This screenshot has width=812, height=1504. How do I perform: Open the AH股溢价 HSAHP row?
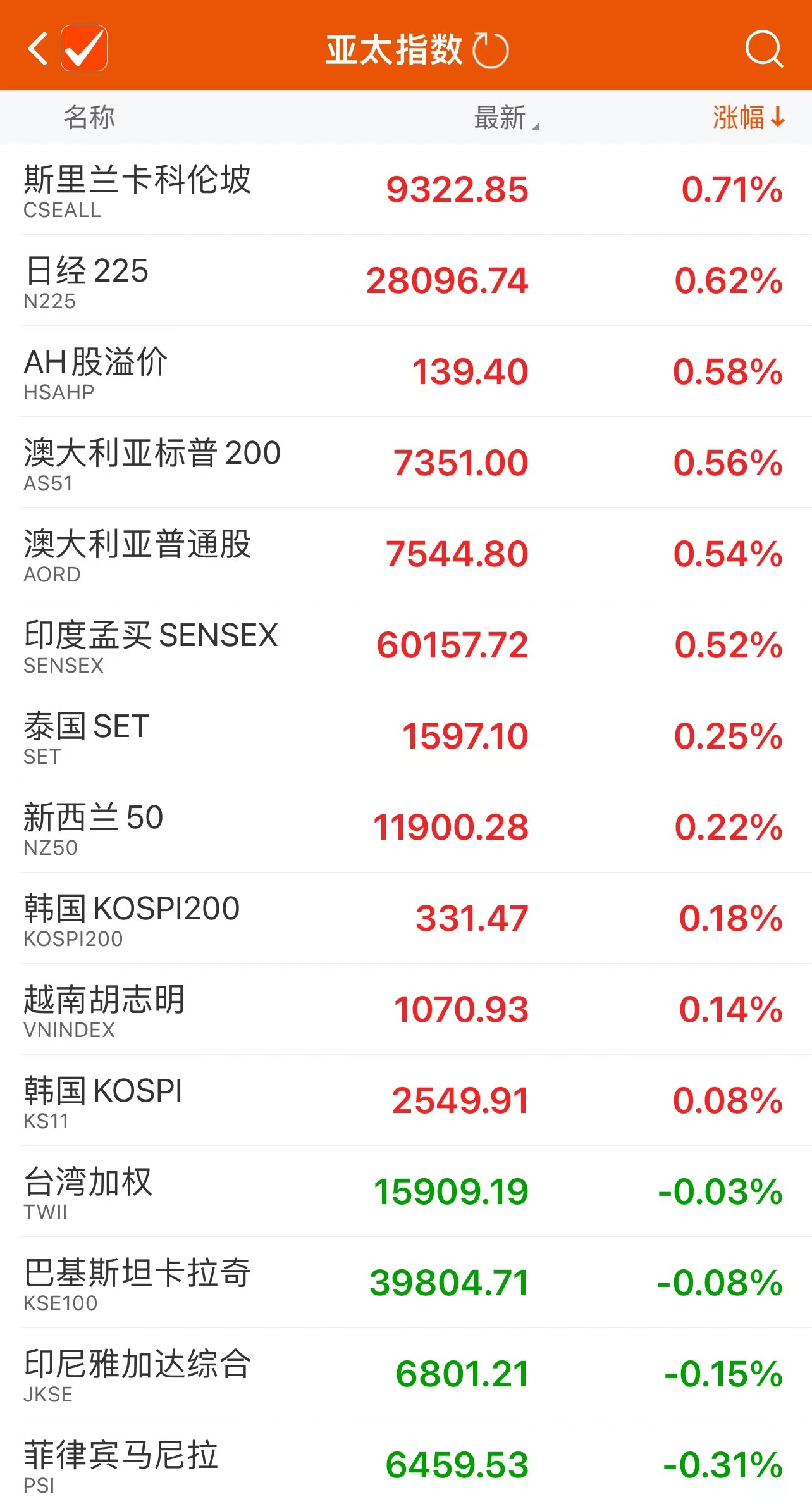pos(405,372)
